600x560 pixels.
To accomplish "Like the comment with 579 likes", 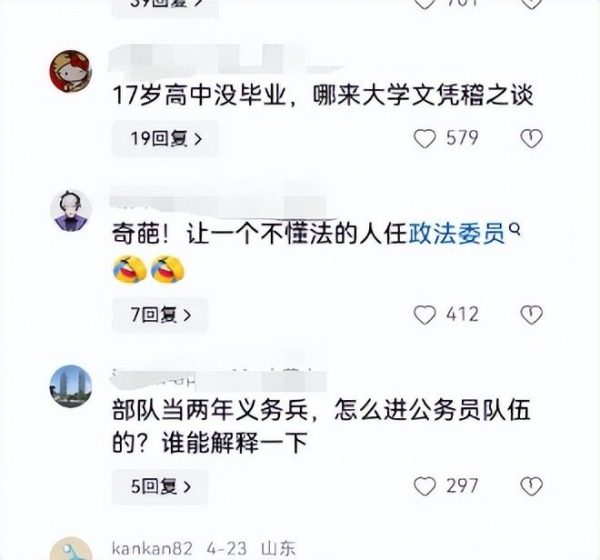I will (x=427, y=138).
